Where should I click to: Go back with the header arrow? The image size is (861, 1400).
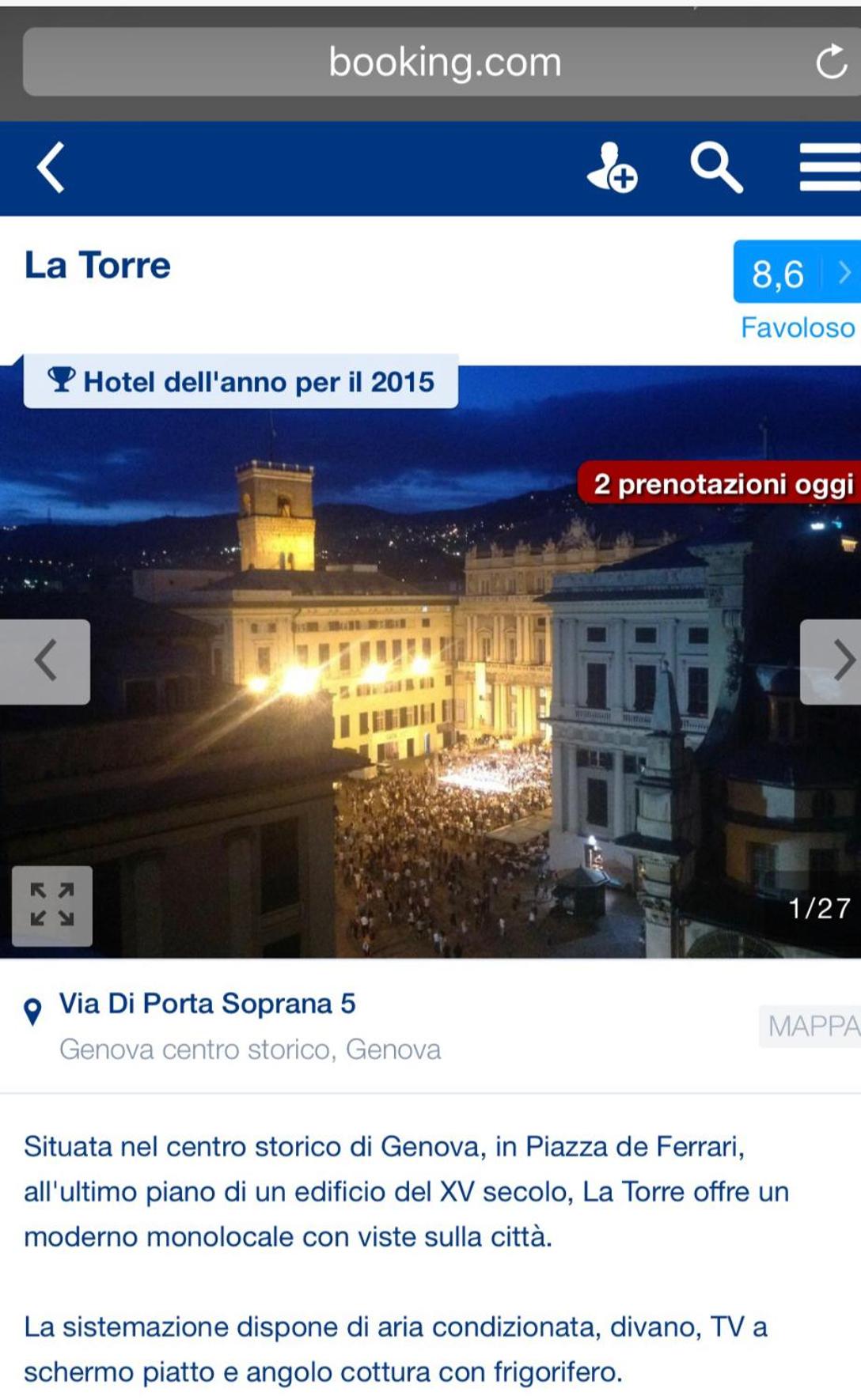click(x=51, y=168)
